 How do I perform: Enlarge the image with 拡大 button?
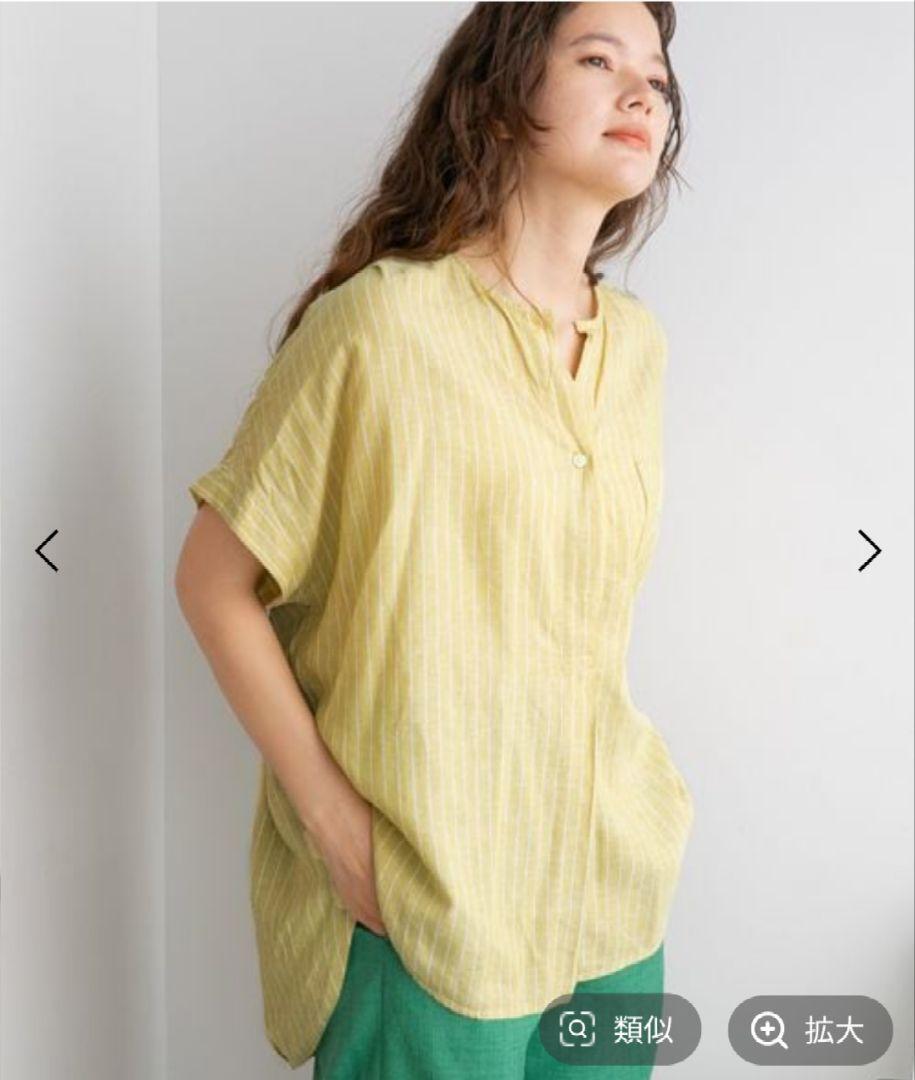pos(809,1029)
